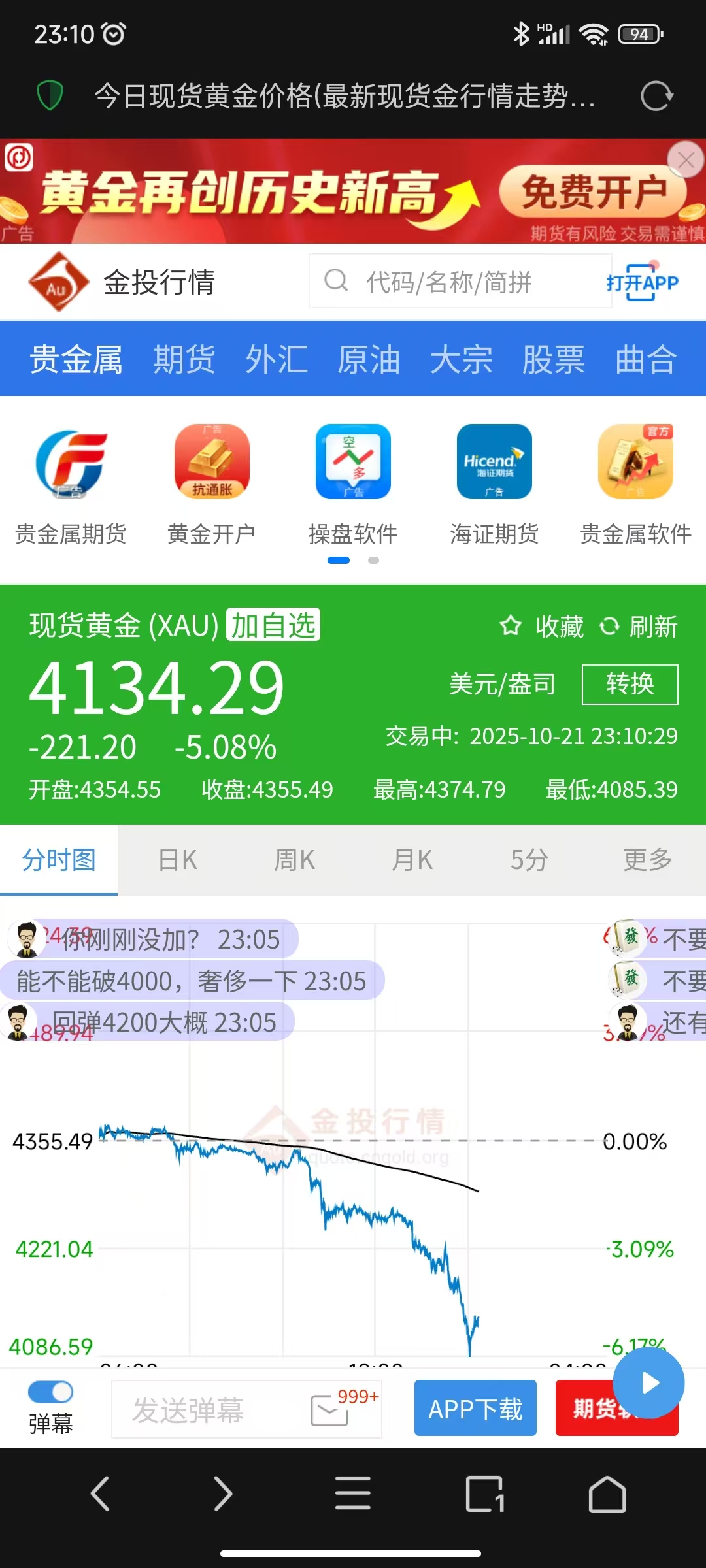Open the 股票 category
The height and width of the screenshot is (1568, 706).
pos(553,359)
